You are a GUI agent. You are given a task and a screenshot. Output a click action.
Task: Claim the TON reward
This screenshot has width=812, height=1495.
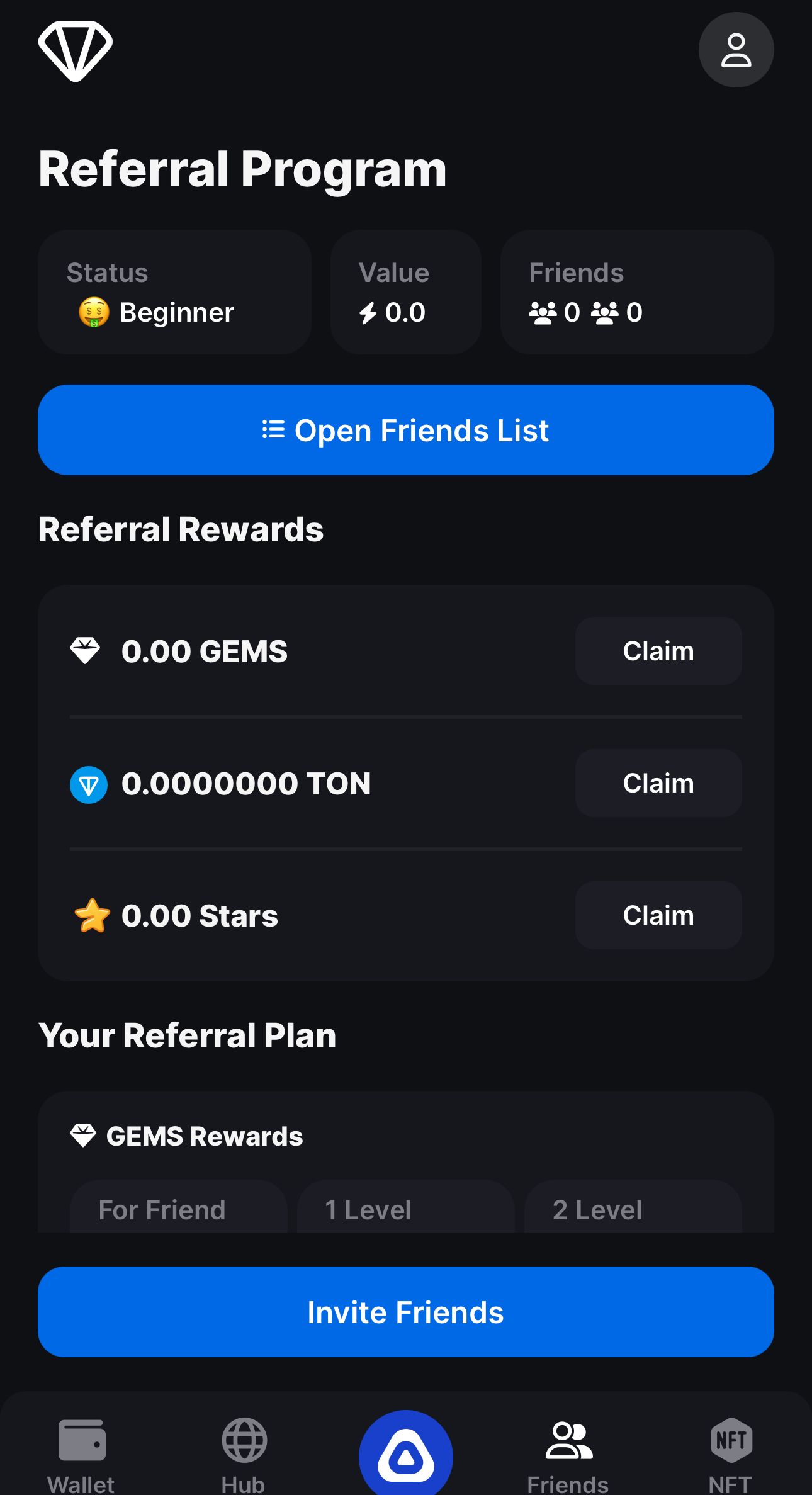[658, 784]
